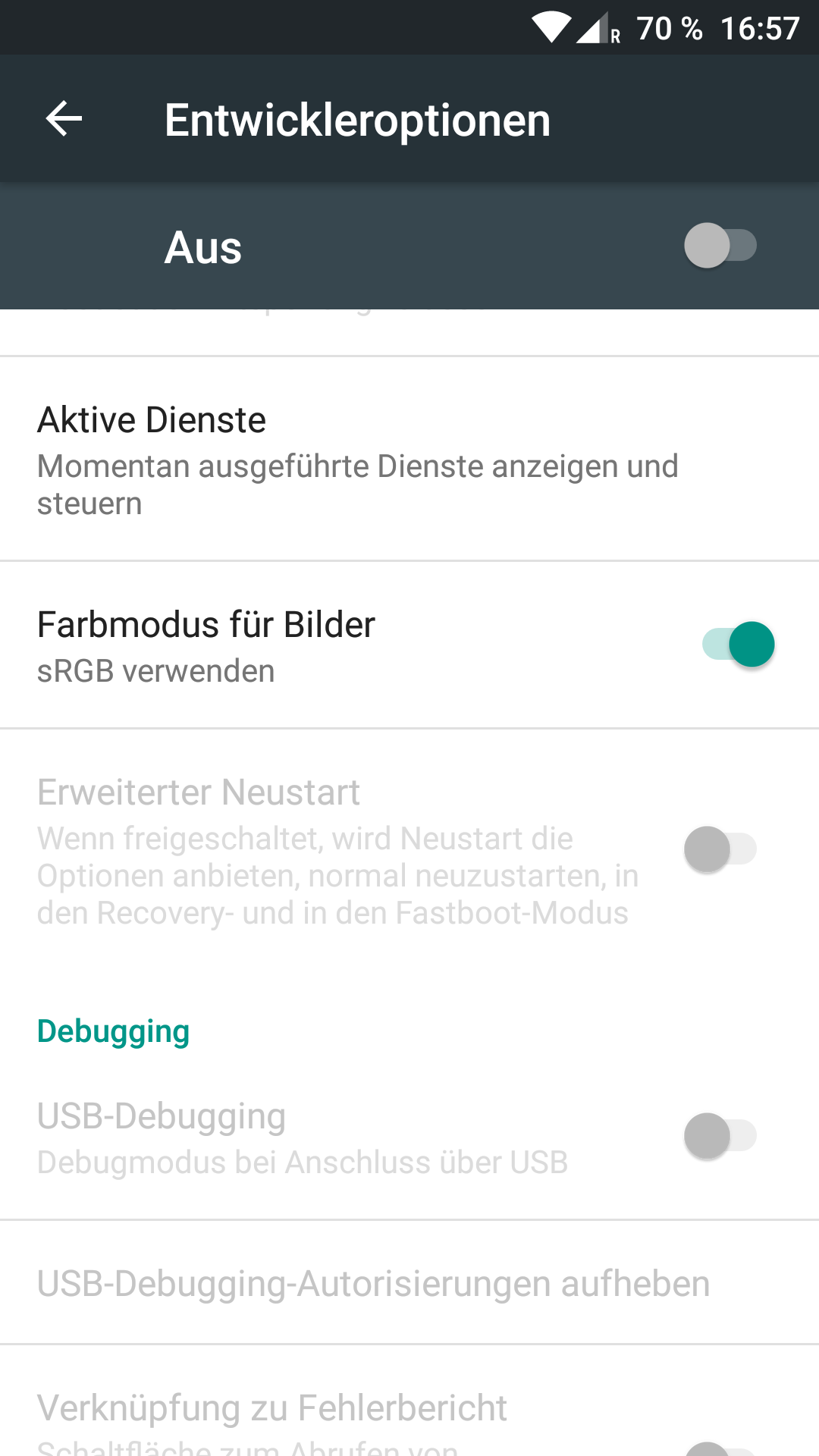Open Aktive Dienste
This screenshot has width=819, height=1456.
pos(409,460)
